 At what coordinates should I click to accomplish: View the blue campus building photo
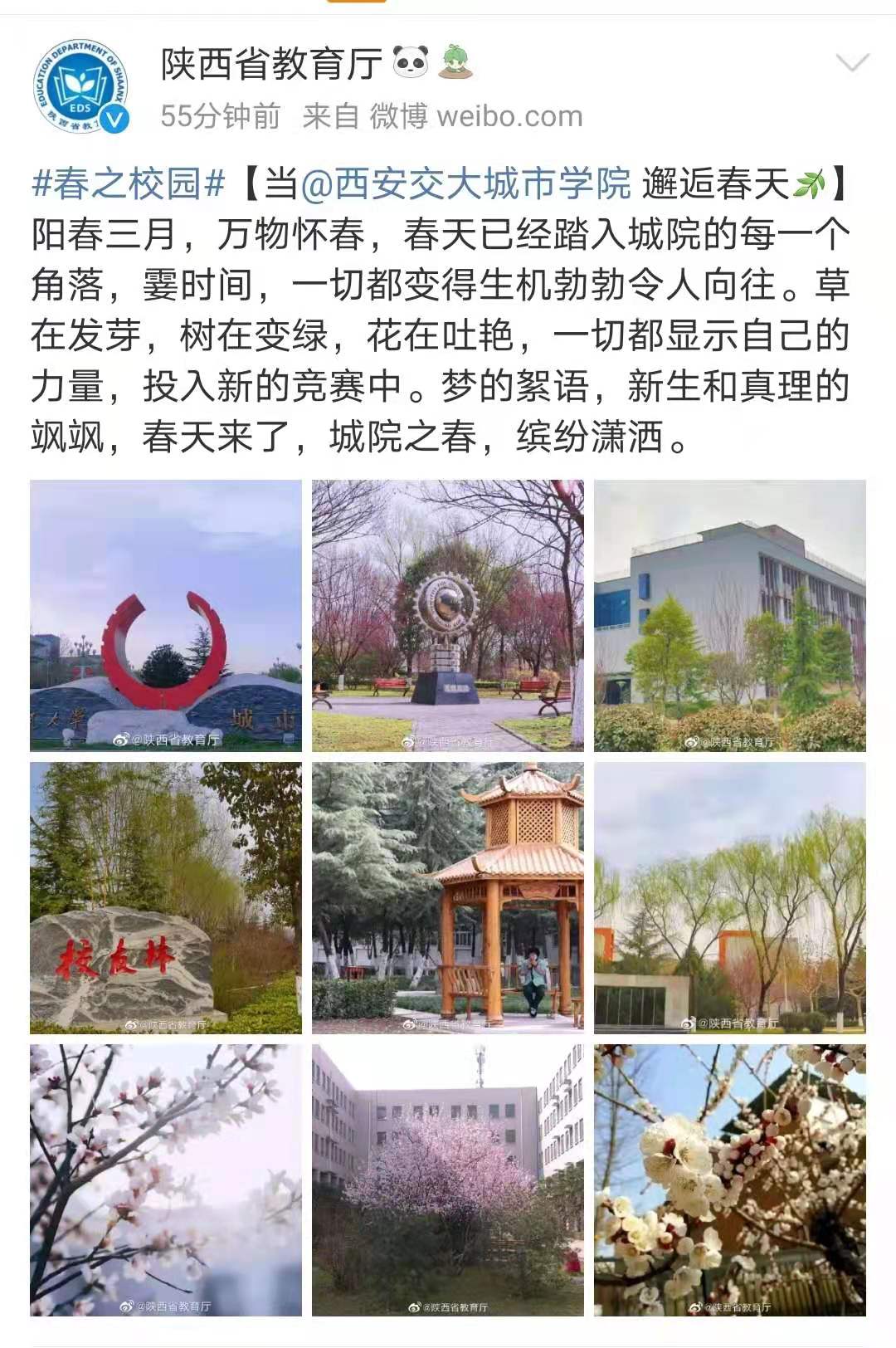[730, 616]
